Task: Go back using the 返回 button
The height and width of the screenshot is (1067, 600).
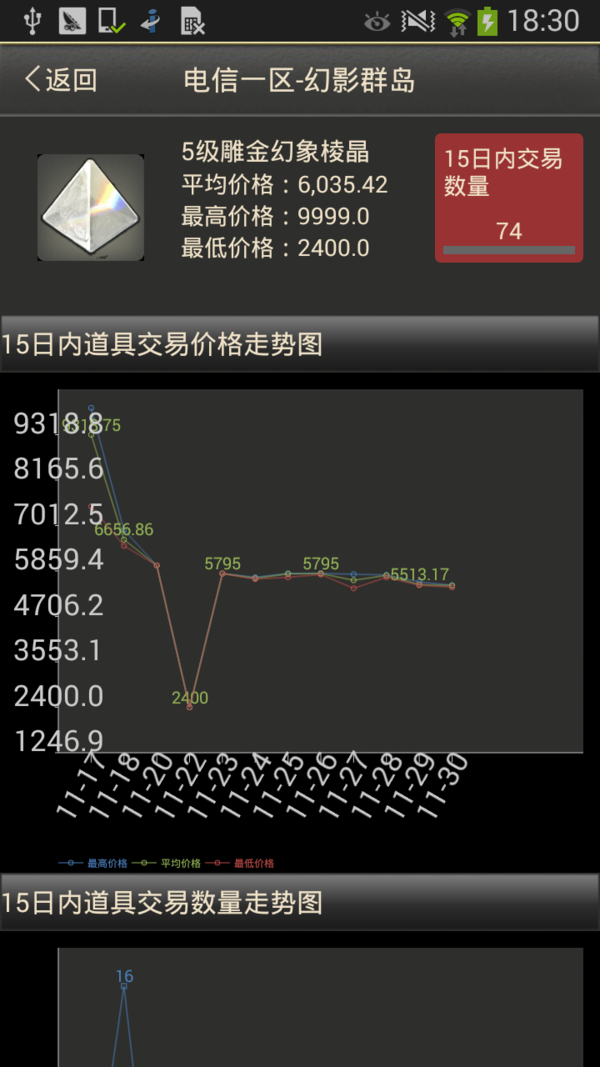Action: 61,80
